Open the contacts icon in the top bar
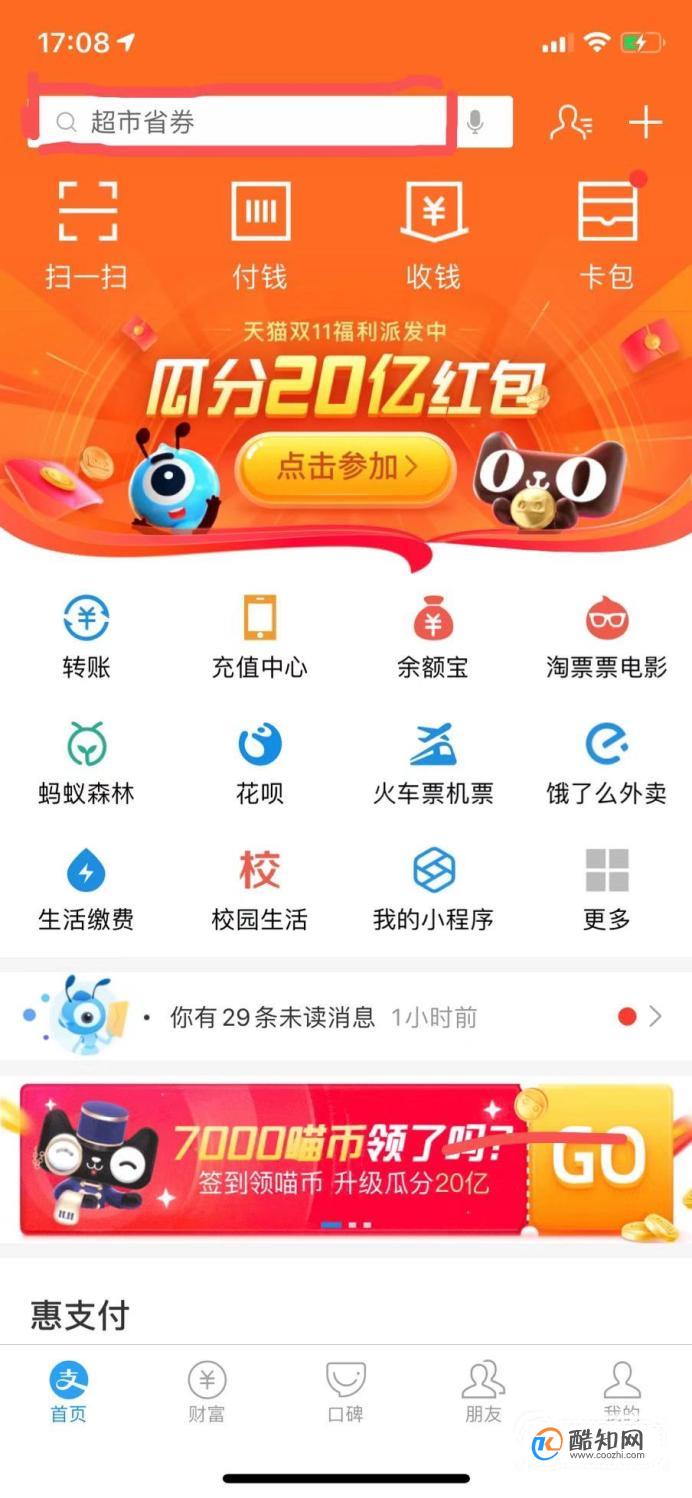Viewport: 692px width, 1498px height. coord(570,123)
